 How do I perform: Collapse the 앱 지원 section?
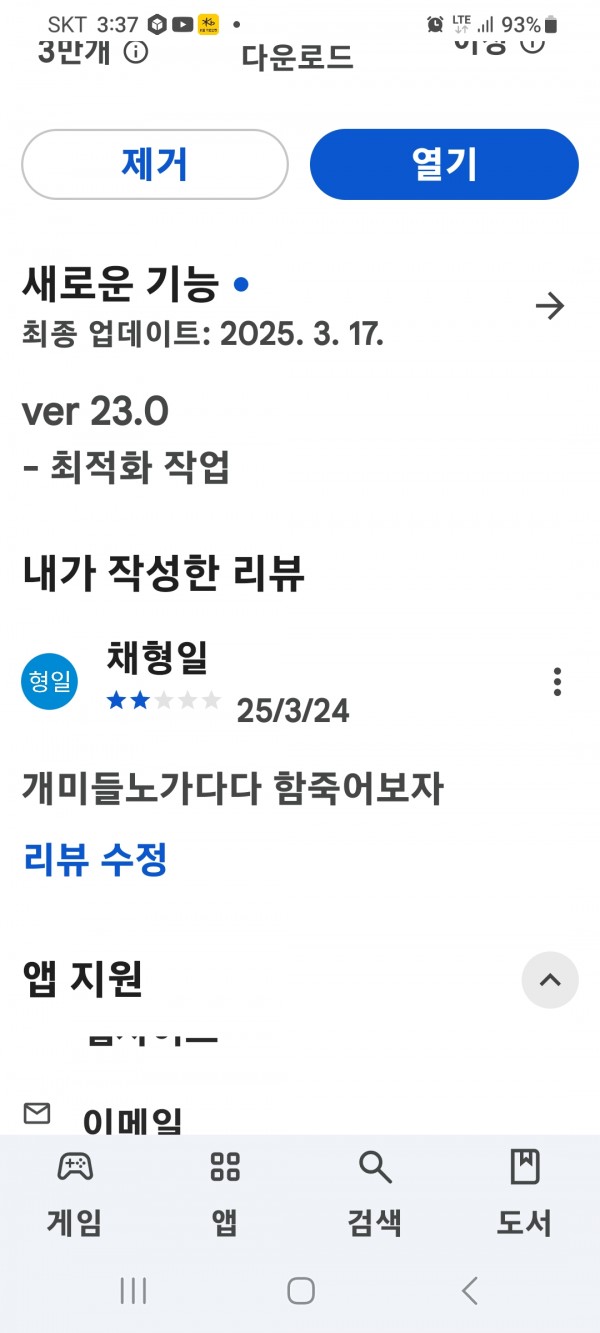550,979
